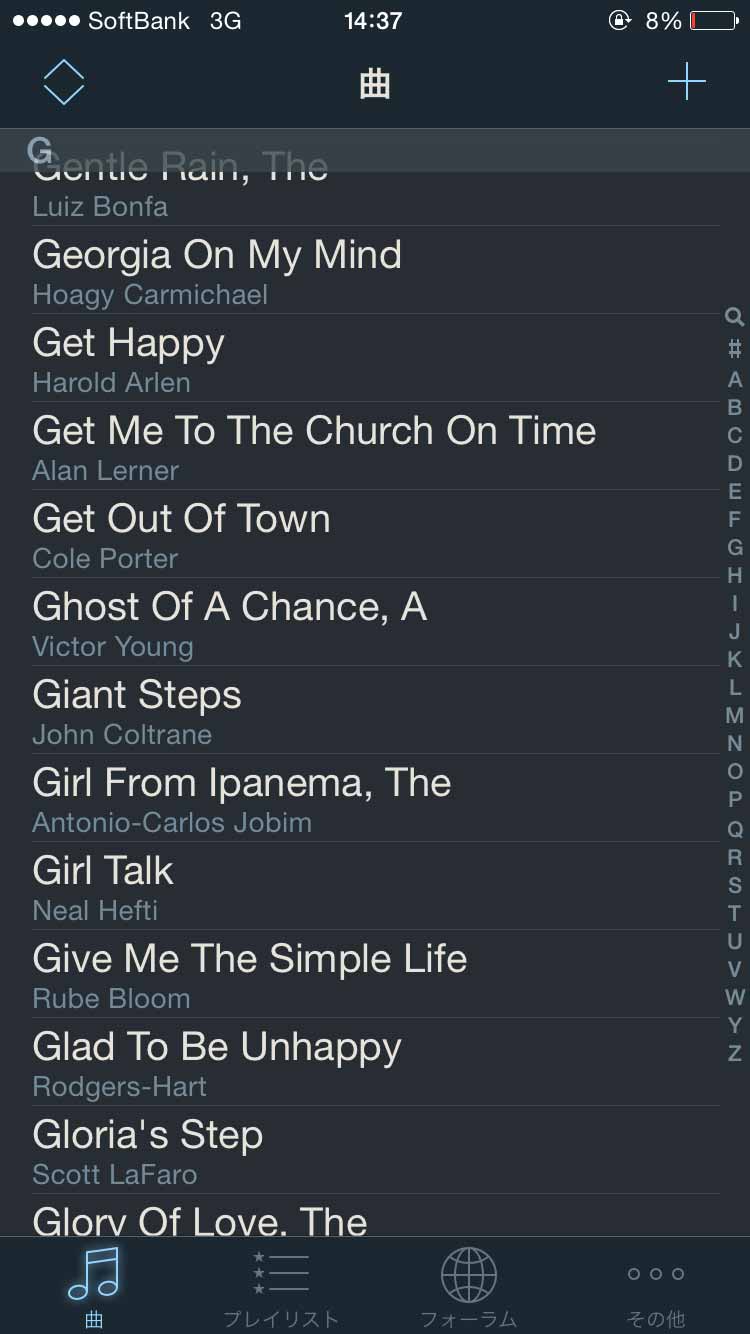
Task: Add a new song with plus
Action: coord(686,82)
